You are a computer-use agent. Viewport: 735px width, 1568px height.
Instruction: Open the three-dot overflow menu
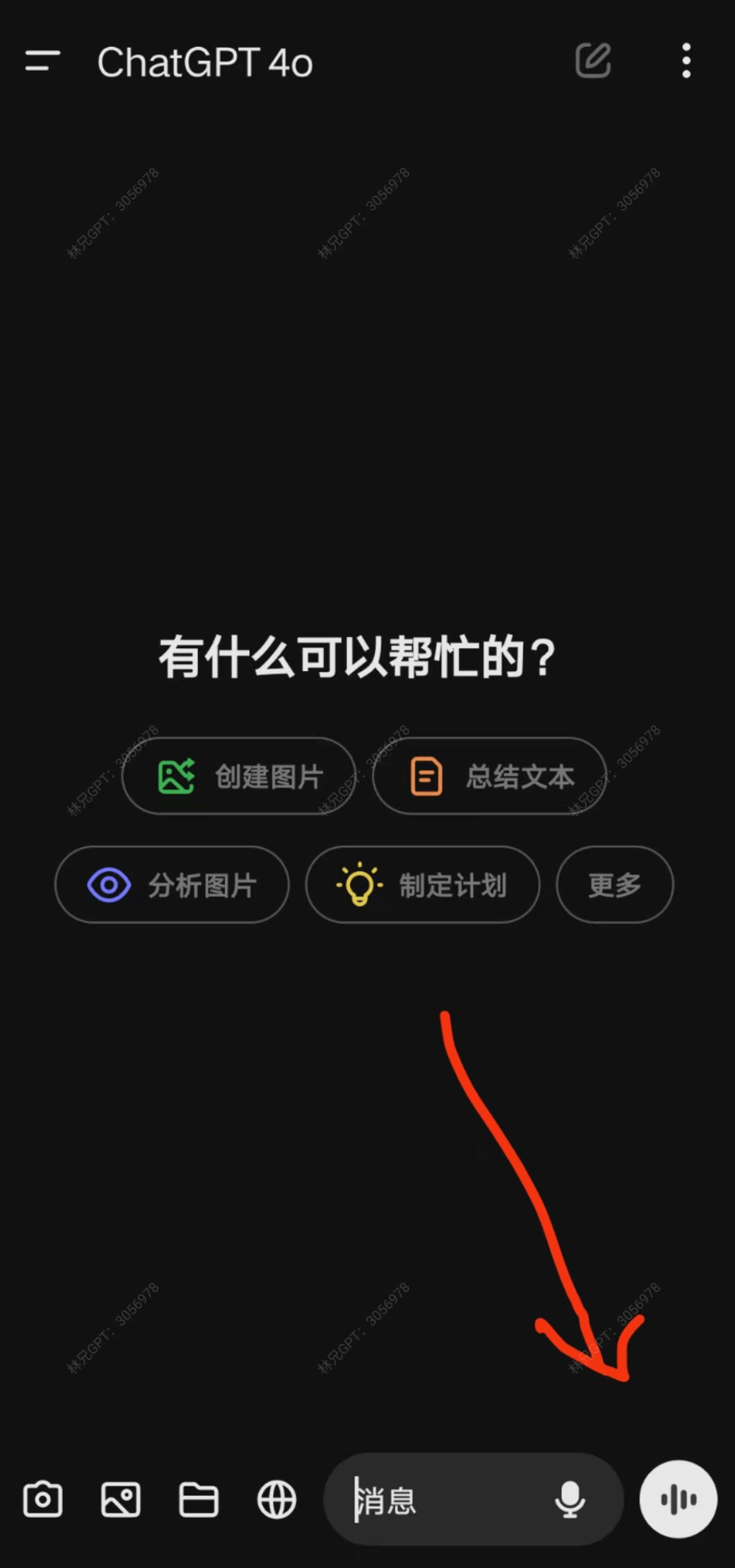coord(686,61)
